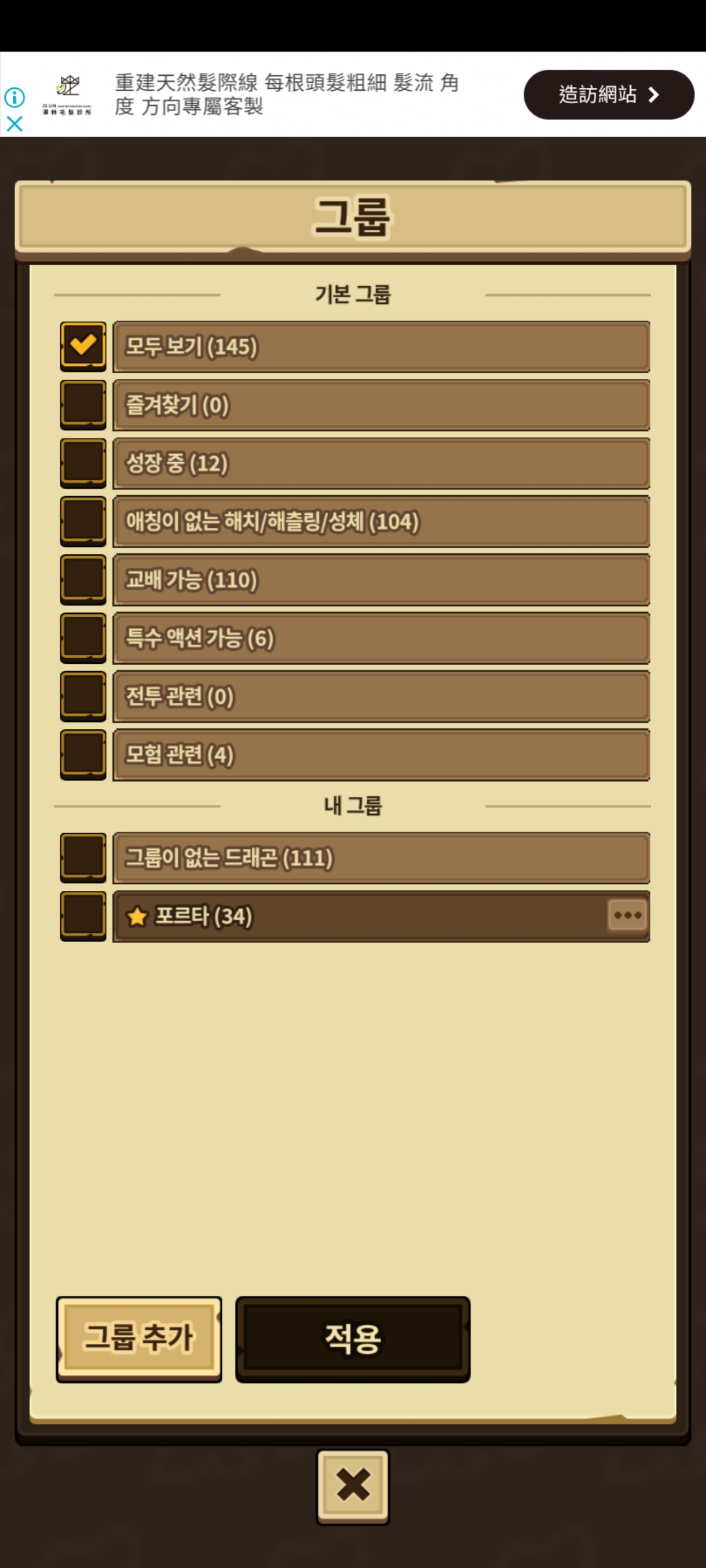Check 애칭이 없는 해치/해츨링/성체 (104)
Screen dimensions: 706x1568
pos(83,521)
